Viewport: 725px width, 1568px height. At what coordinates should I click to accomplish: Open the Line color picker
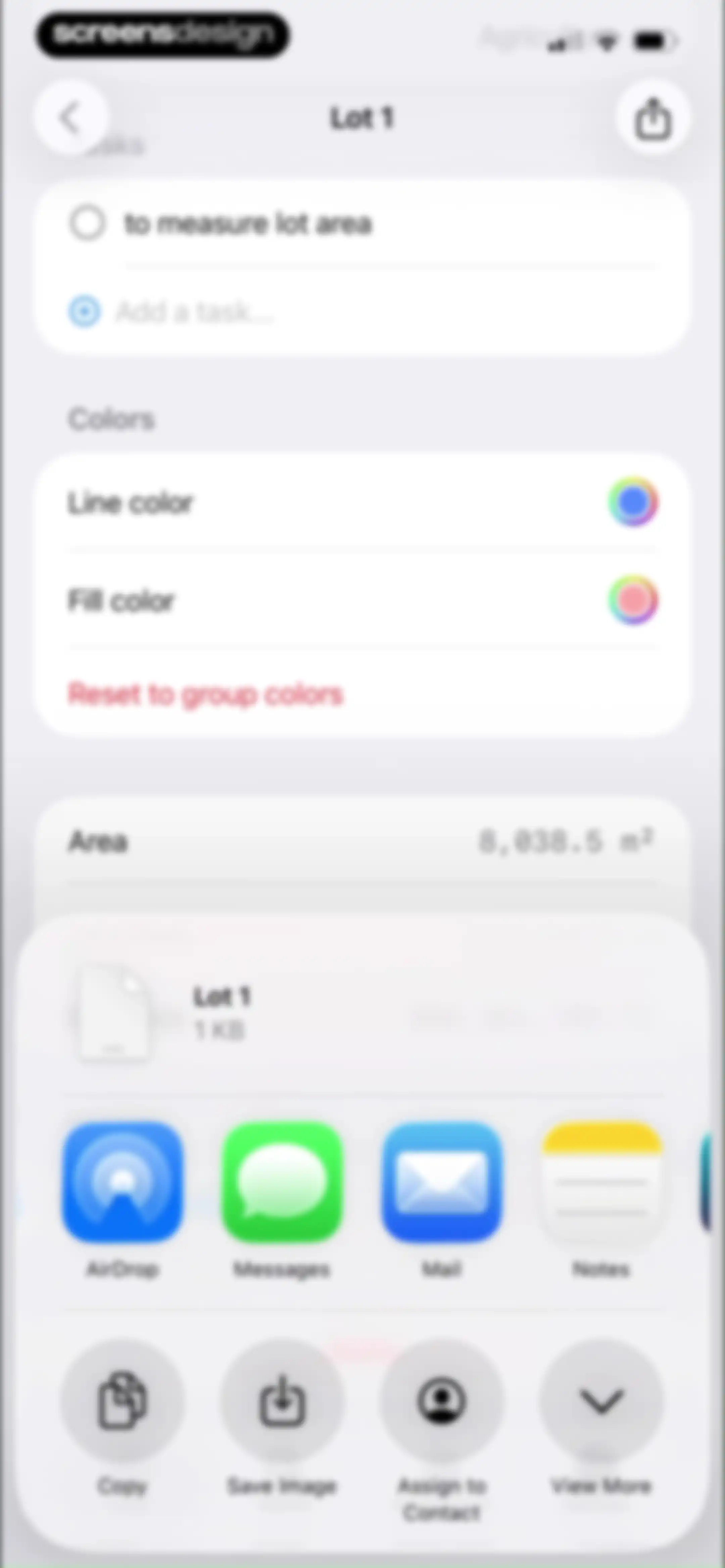click(x=633, y=503)
